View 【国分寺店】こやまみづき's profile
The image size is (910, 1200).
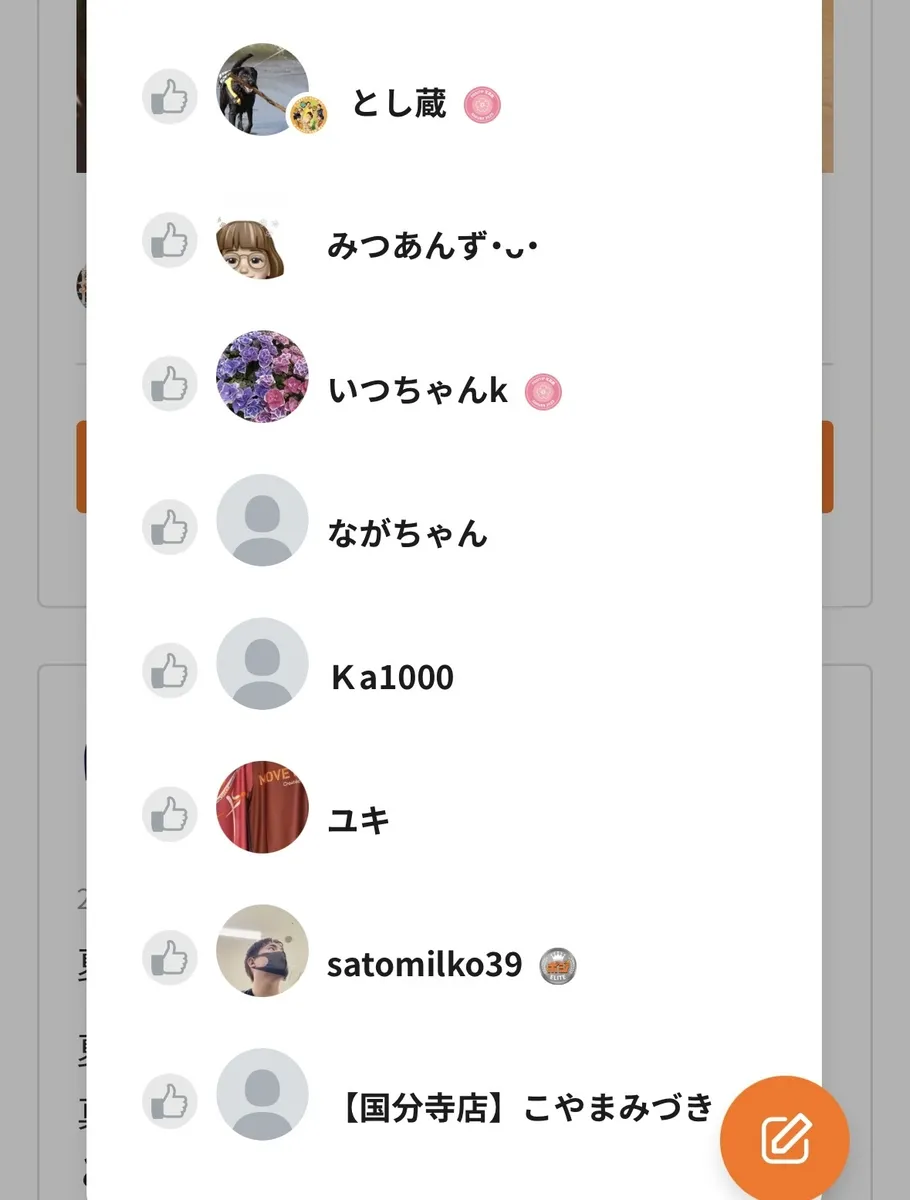coord(520,1108)
